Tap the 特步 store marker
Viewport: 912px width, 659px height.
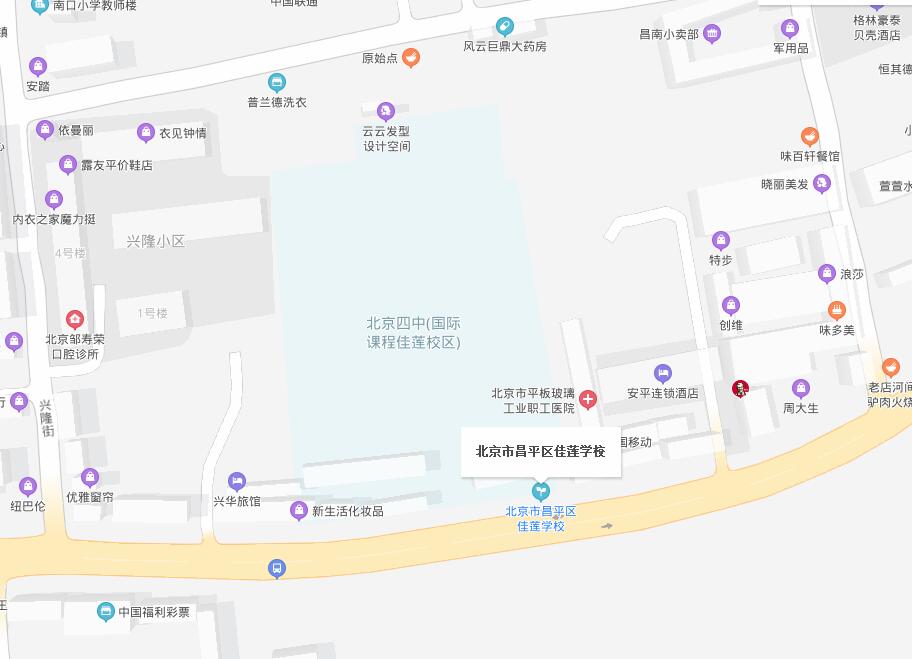pos(720,240)
